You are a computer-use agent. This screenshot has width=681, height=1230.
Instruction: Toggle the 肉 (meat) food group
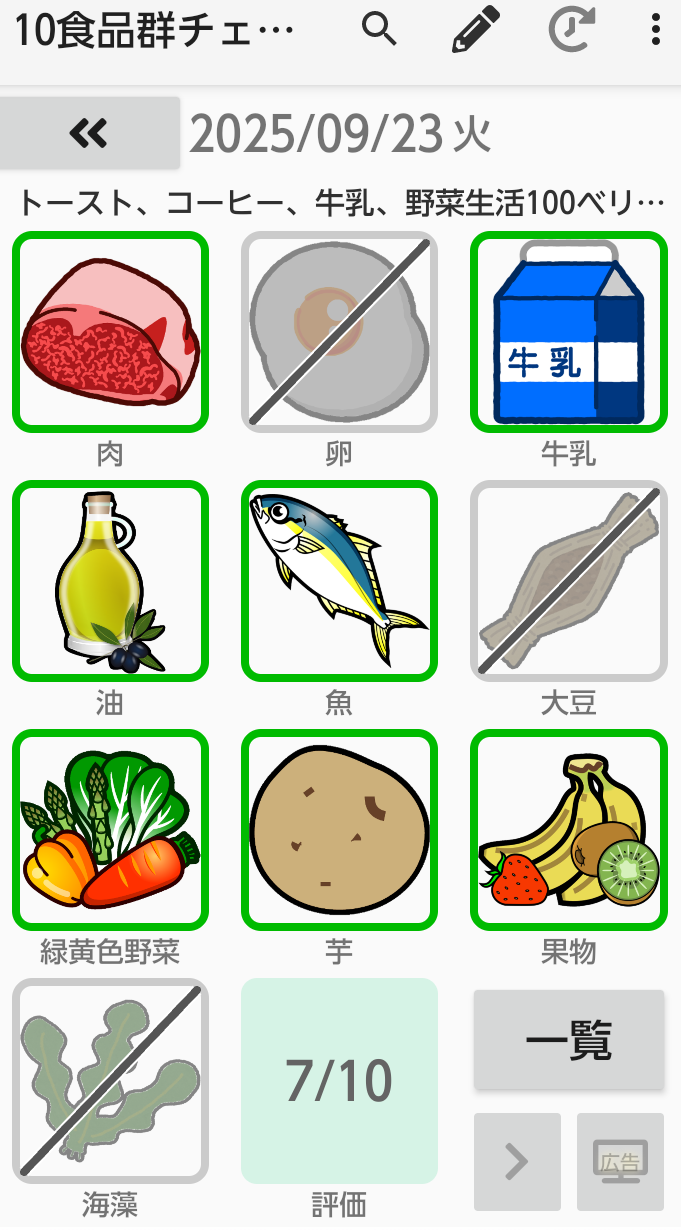tap(110, 332)
